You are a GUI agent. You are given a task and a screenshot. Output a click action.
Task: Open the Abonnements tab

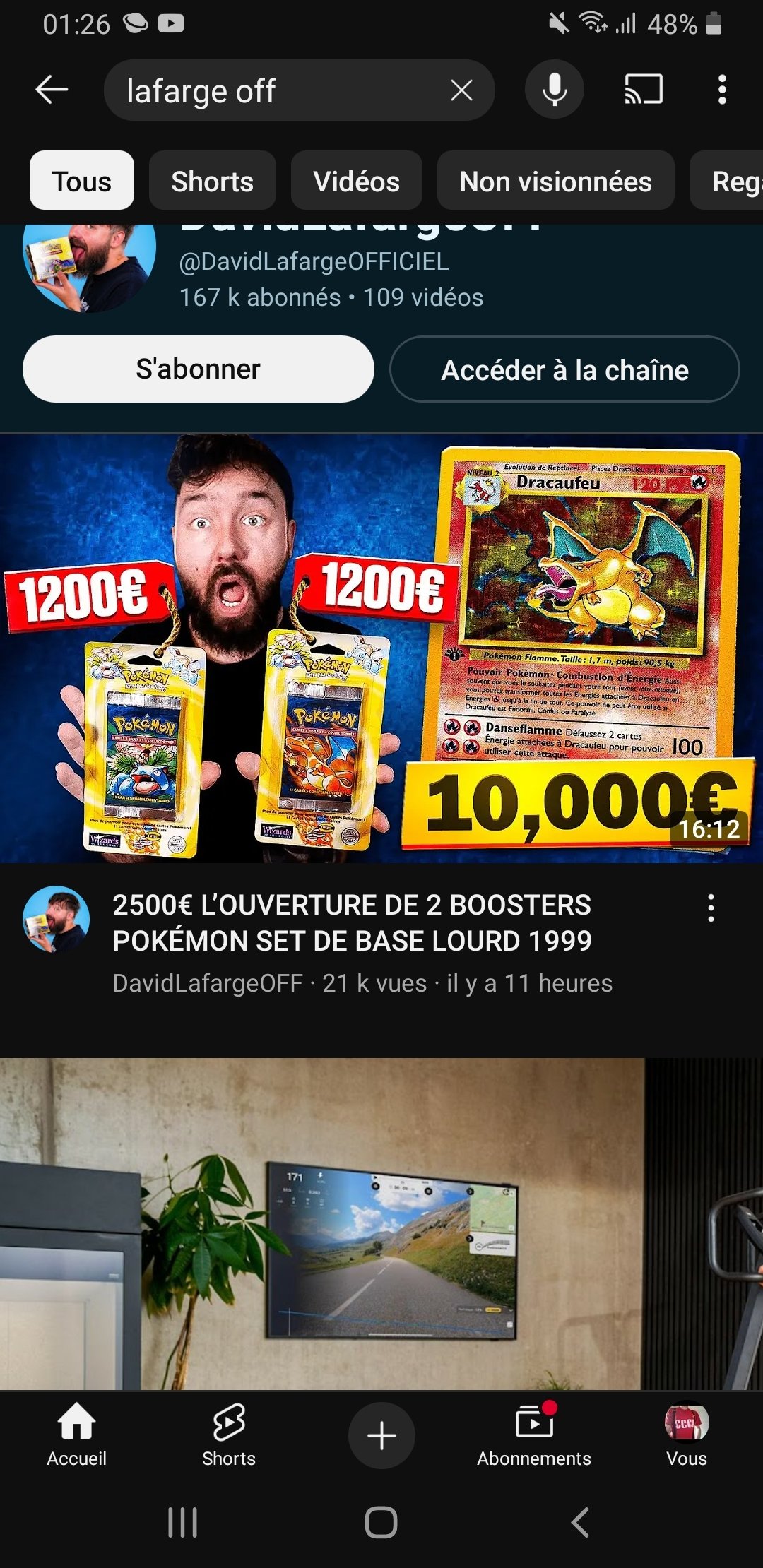pos(534,1435)
